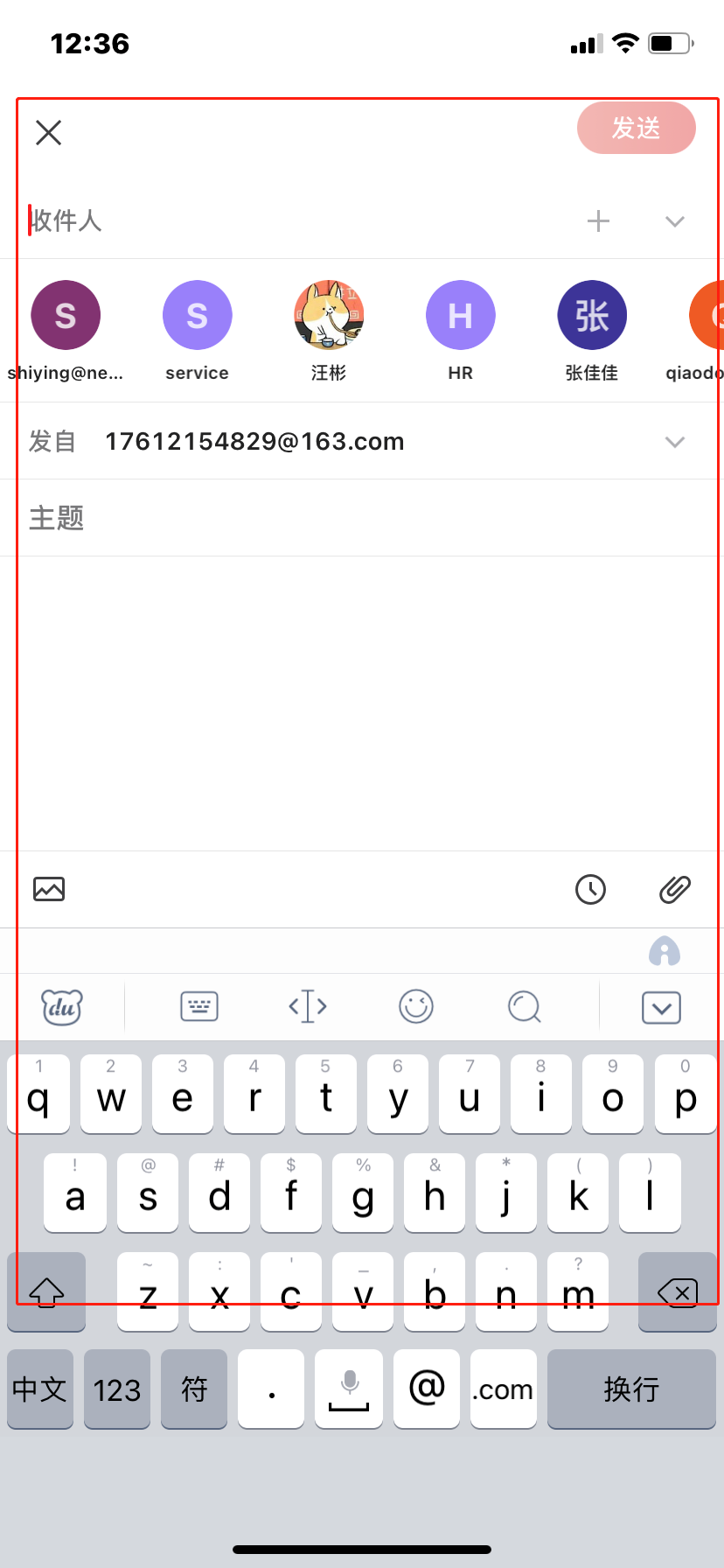Open the emoji panel on the keyboard
This screenshot has width=724, height=1568.
417,1007
